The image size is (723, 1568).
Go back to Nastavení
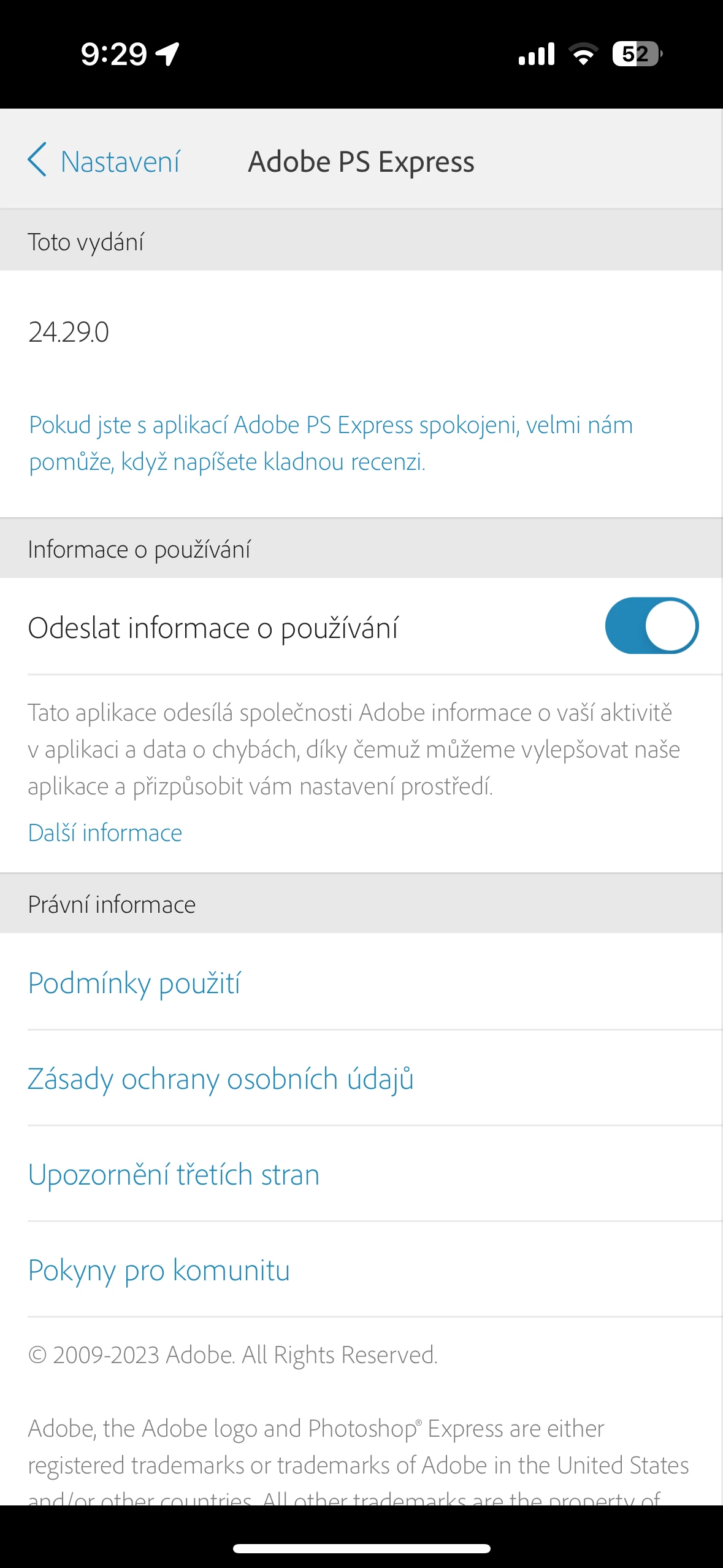click(104, 162)
